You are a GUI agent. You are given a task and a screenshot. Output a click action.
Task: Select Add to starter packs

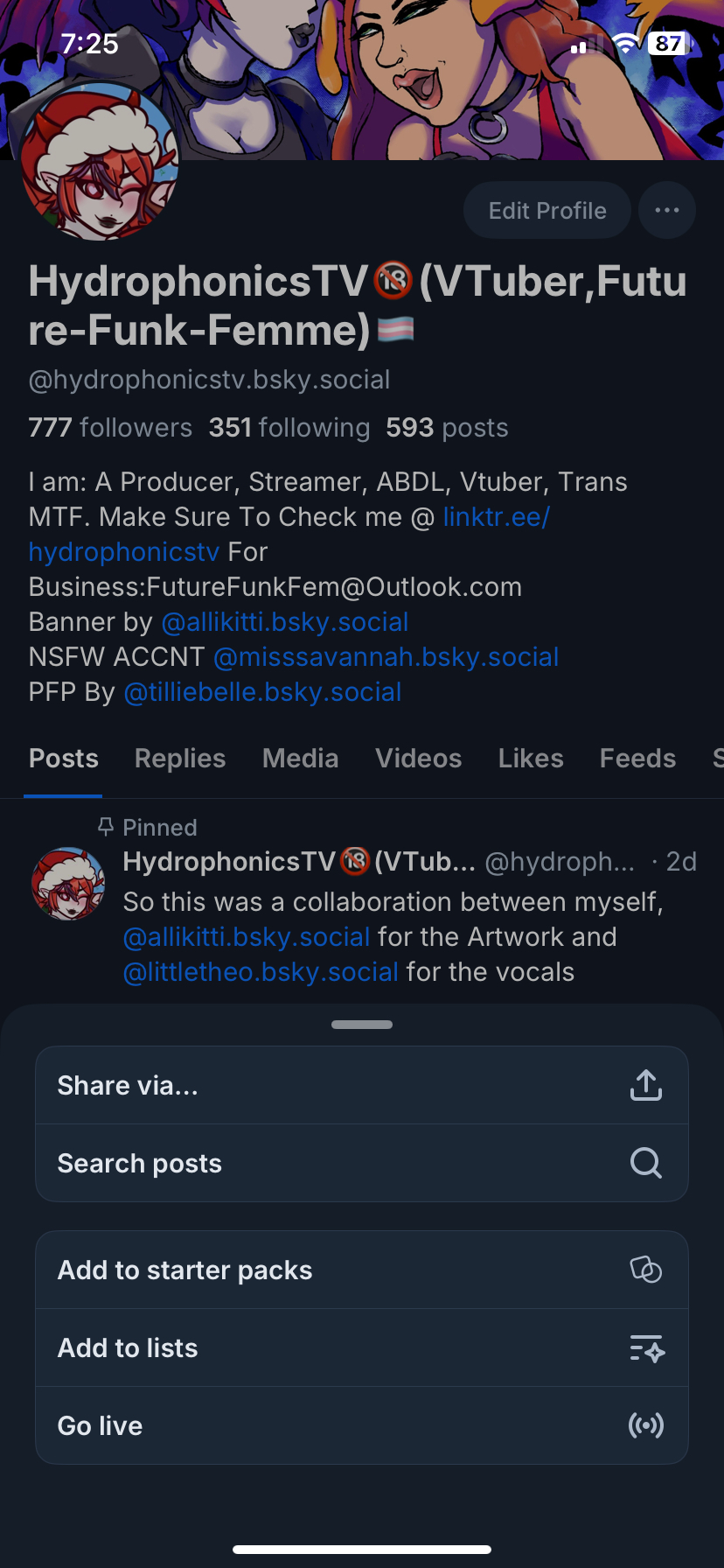click(362, 1270)
